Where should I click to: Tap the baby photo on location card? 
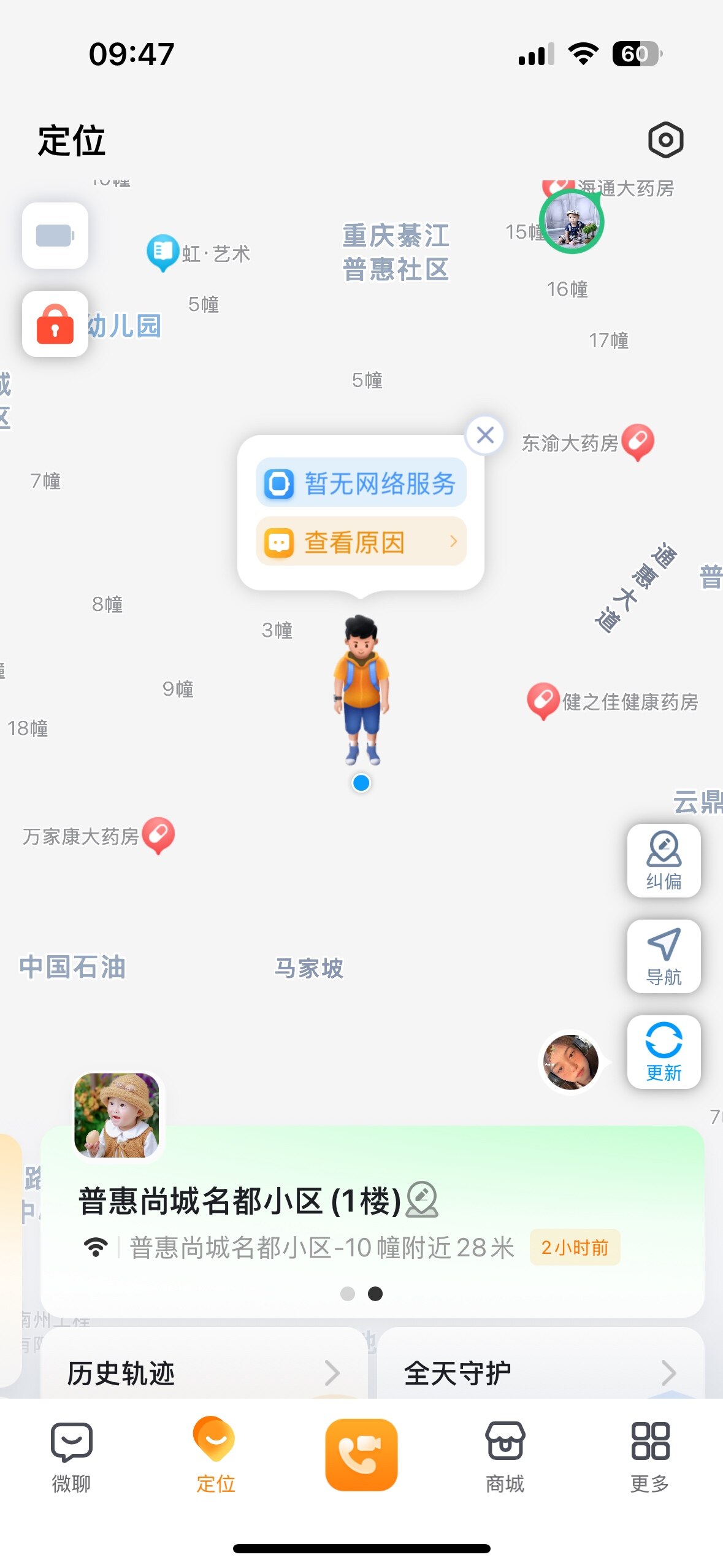pos(117,1115)
